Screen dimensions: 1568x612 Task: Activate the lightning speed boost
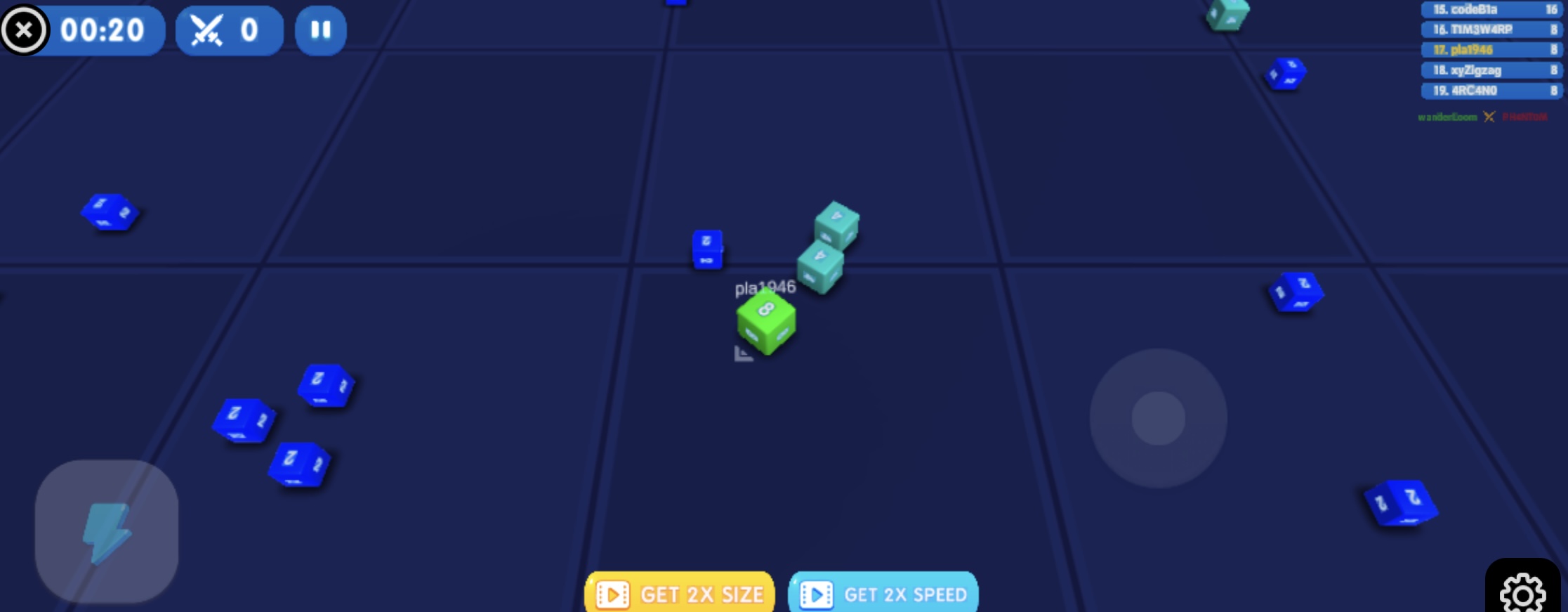coord(107,532)
